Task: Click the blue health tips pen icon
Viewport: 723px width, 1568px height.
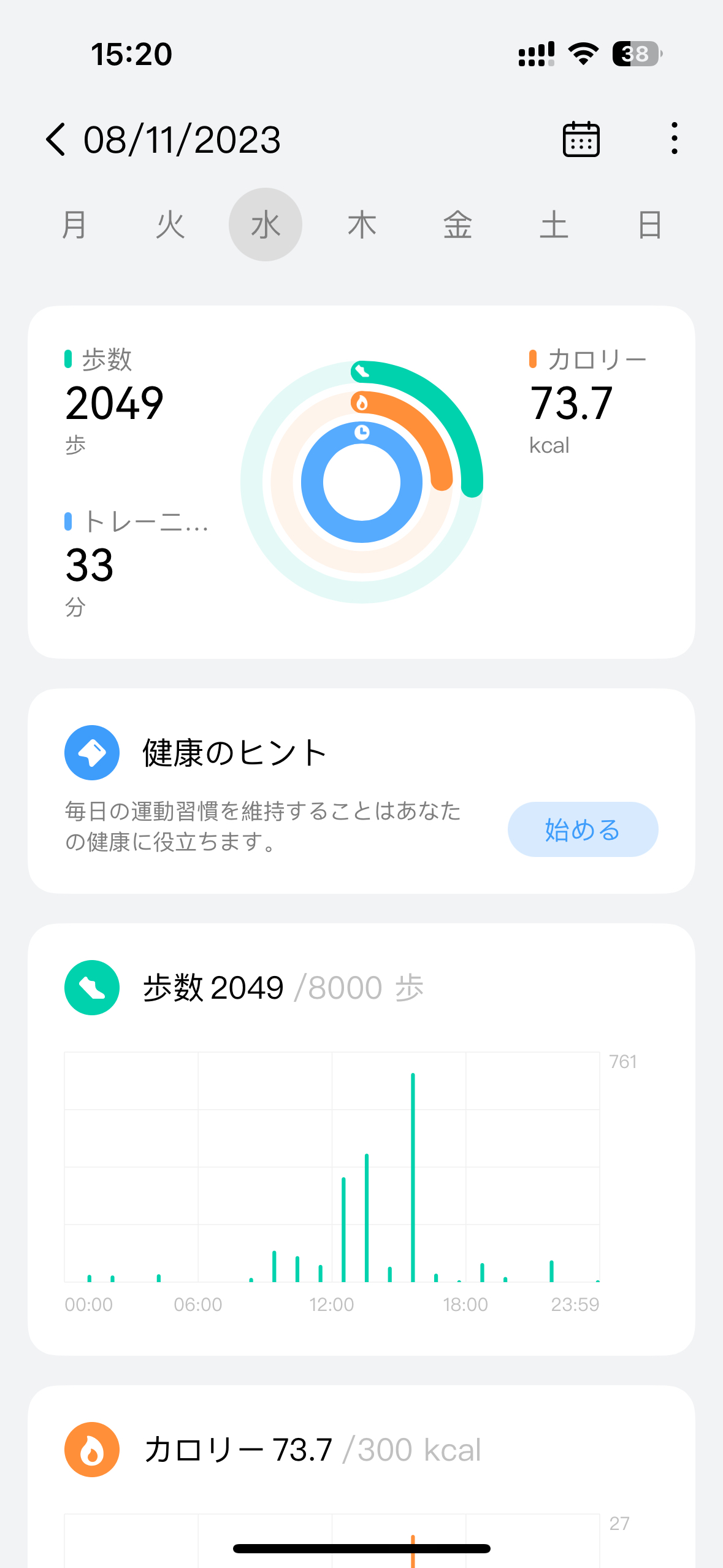Action: point(91,752)
